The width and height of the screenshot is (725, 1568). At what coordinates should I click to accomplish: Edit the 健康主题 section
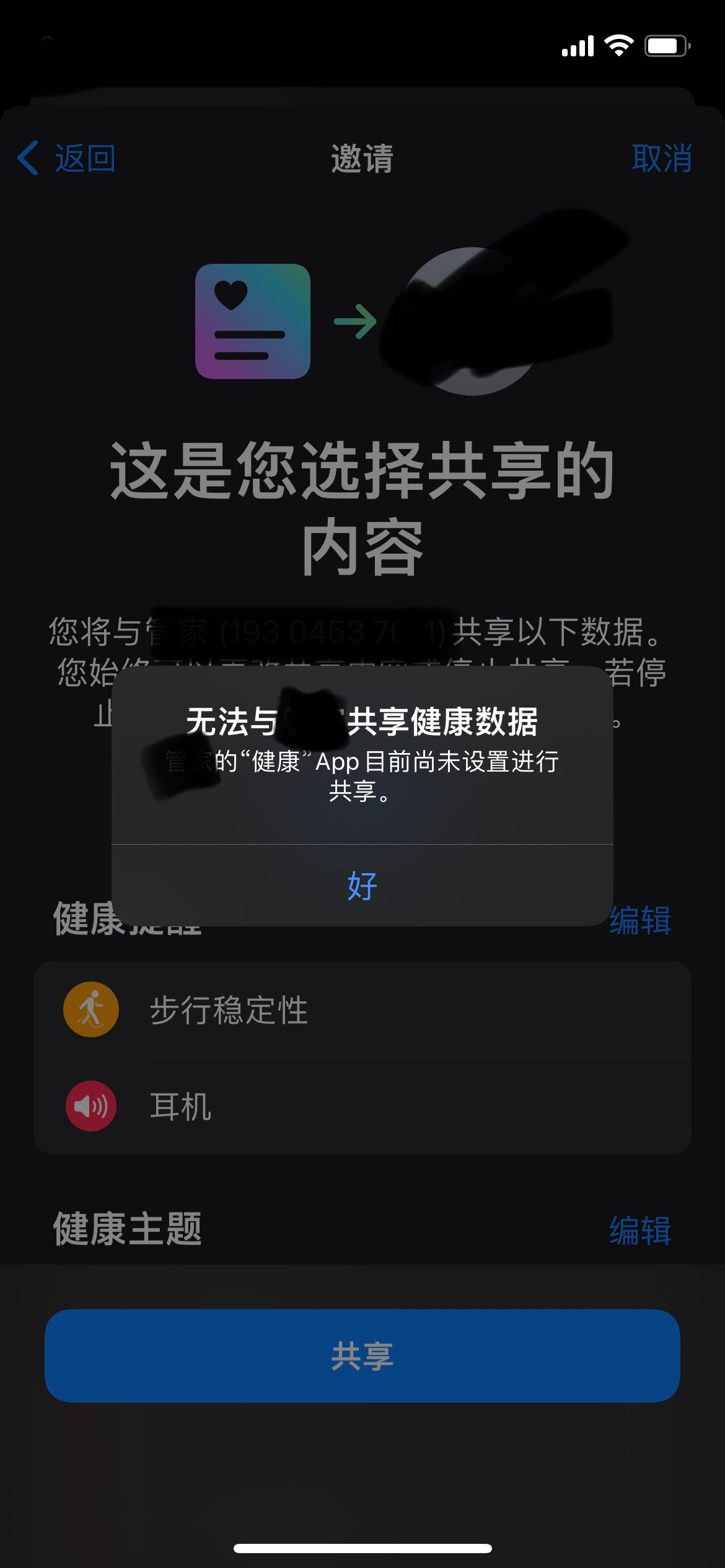640,1230
